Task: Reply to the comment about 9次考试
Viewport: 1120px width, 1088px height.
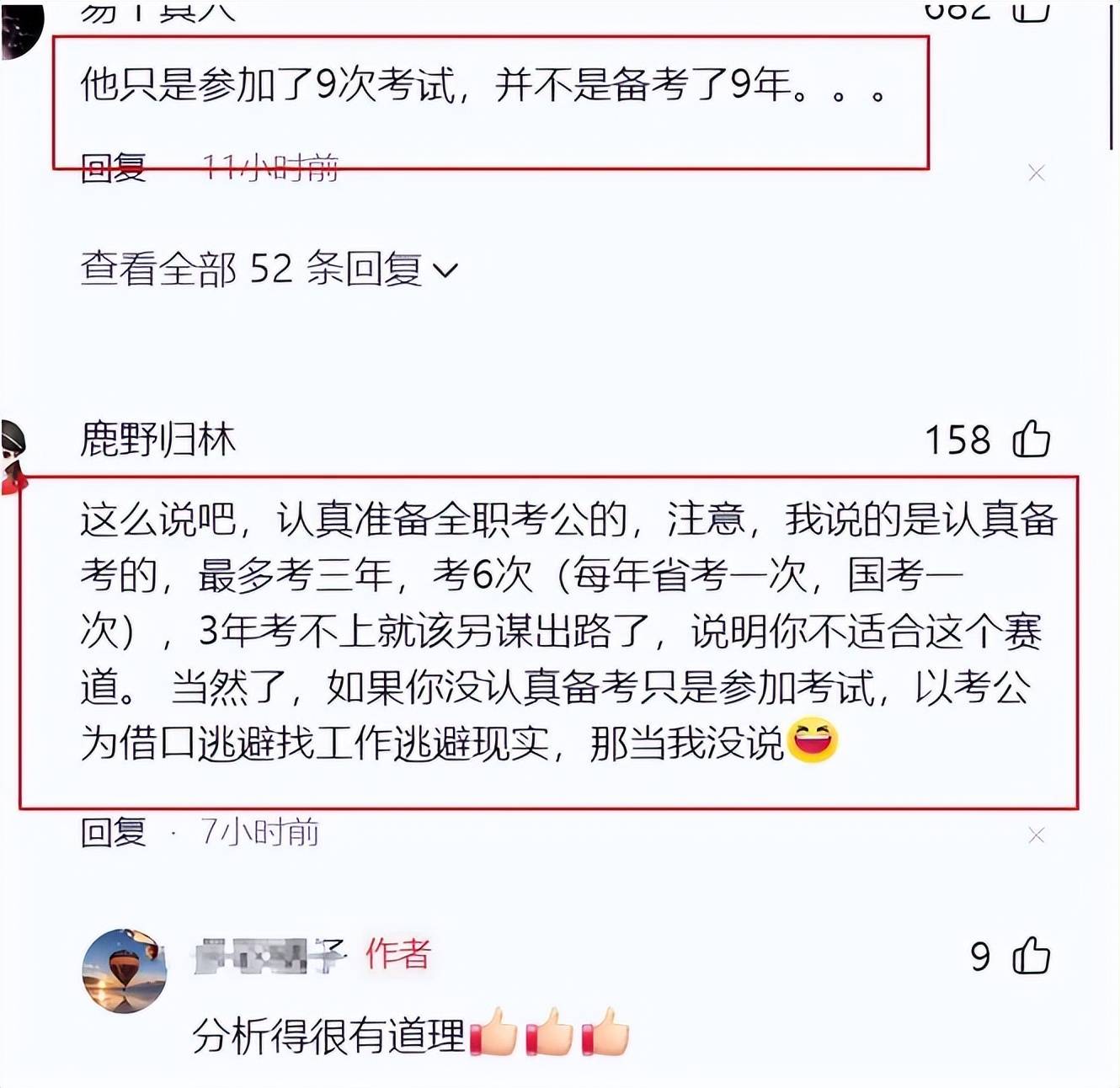Action: (114, 168)
